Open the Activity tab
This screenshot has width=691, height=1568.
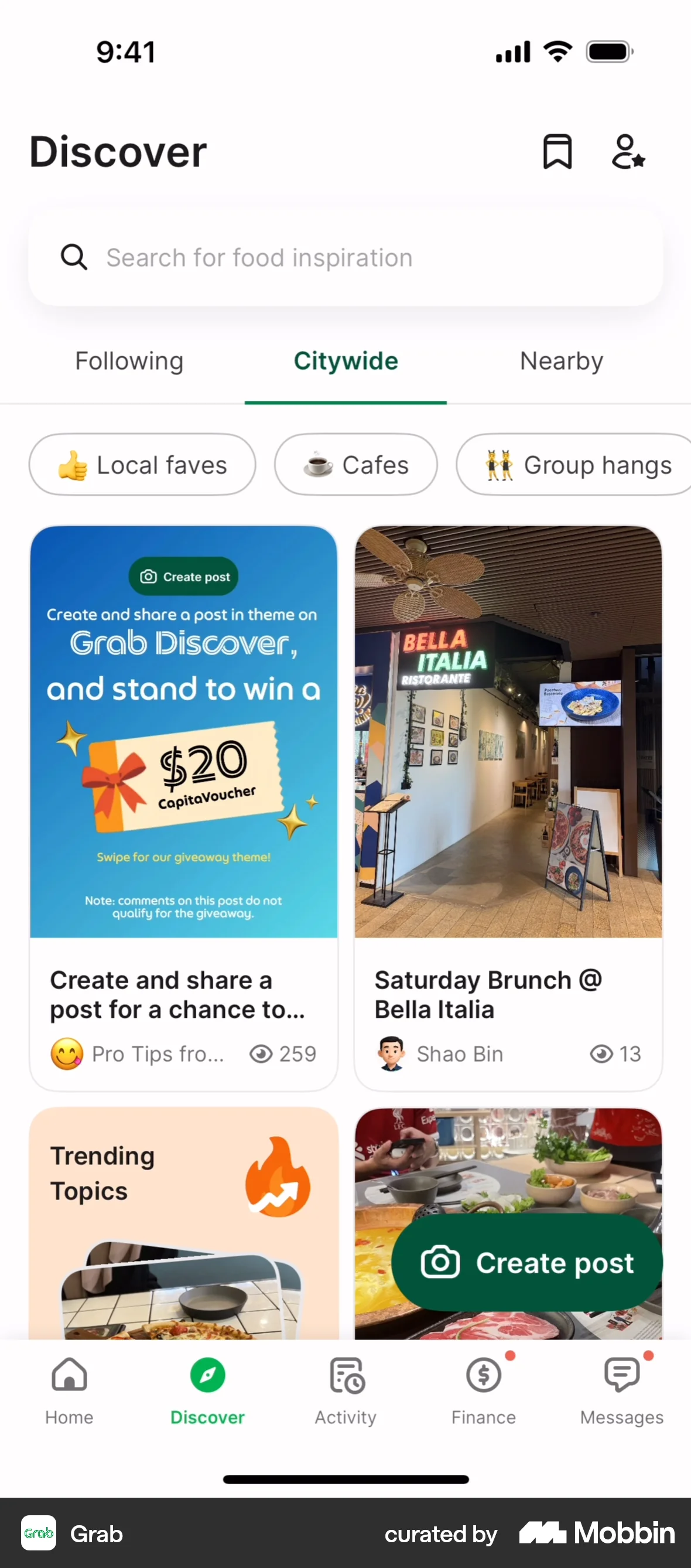point(345,1390)
